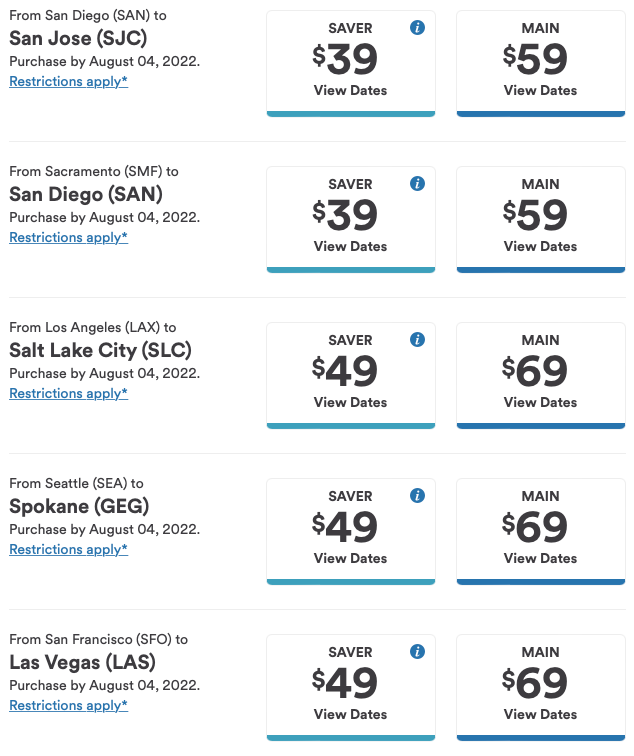
Task: Open Saver info icon for Las Vegas flight
Action: point(418,651)
